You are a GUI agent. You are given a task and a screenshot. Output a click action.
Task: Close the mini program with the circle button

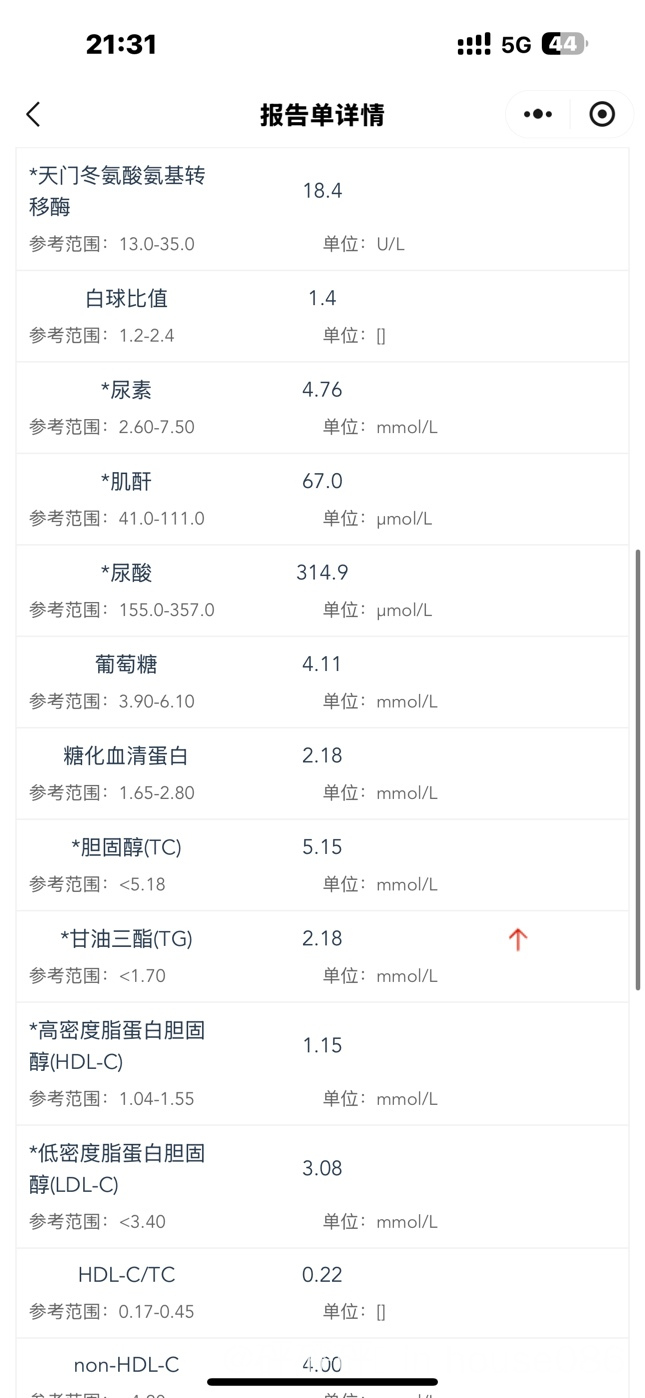(602, 114)
